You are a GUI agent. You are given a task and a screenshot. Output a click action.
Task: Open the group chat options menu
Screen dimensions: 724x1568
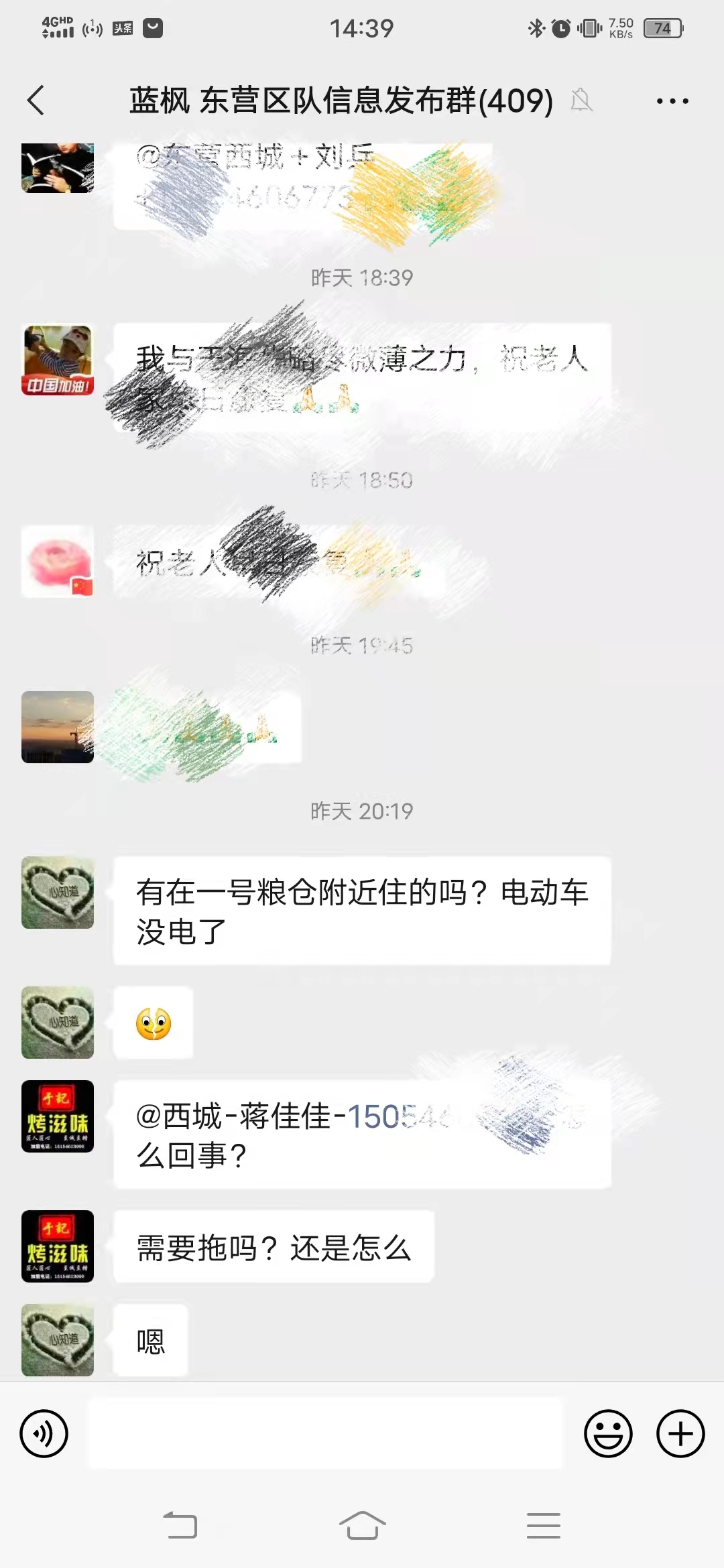pos(672,101)
